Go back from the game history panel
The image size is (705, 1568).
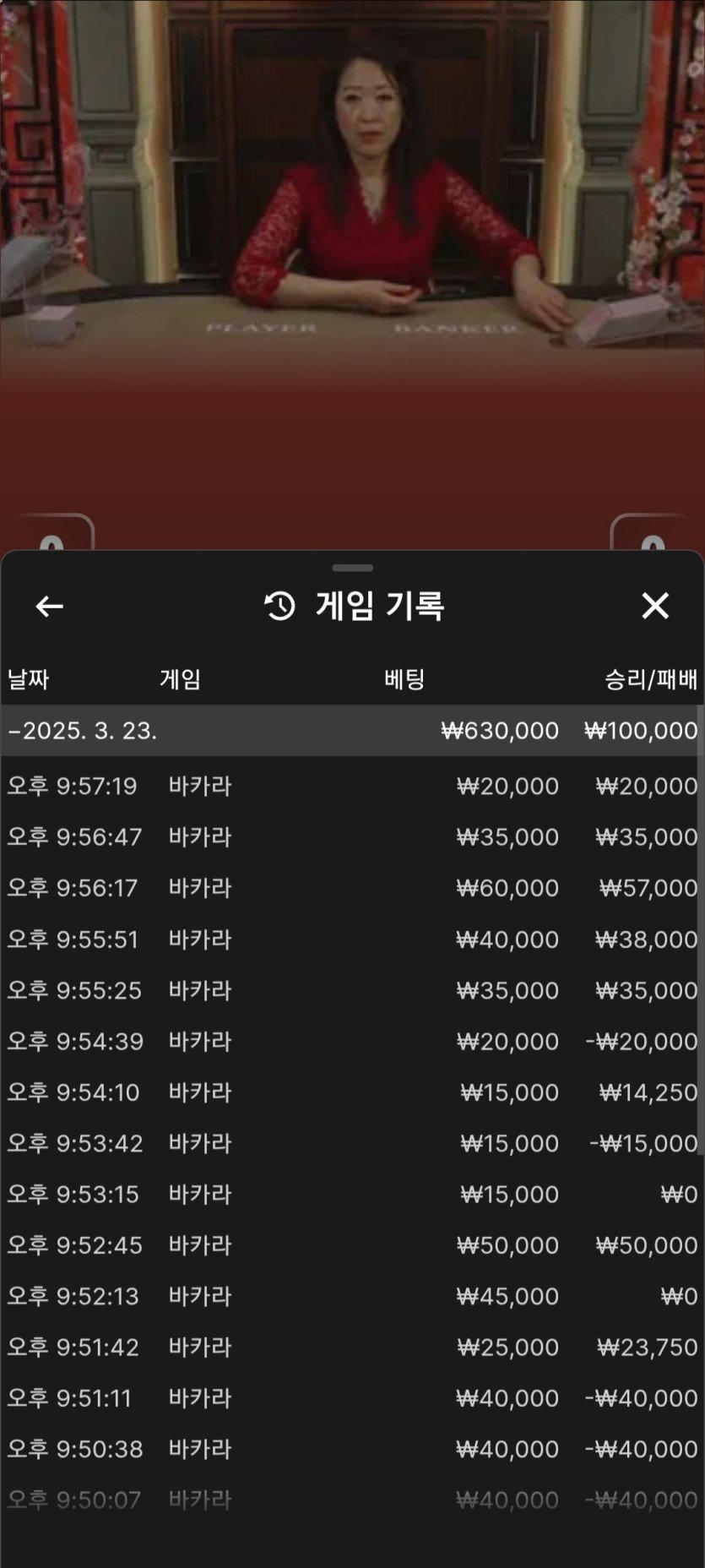click(49, 607)
